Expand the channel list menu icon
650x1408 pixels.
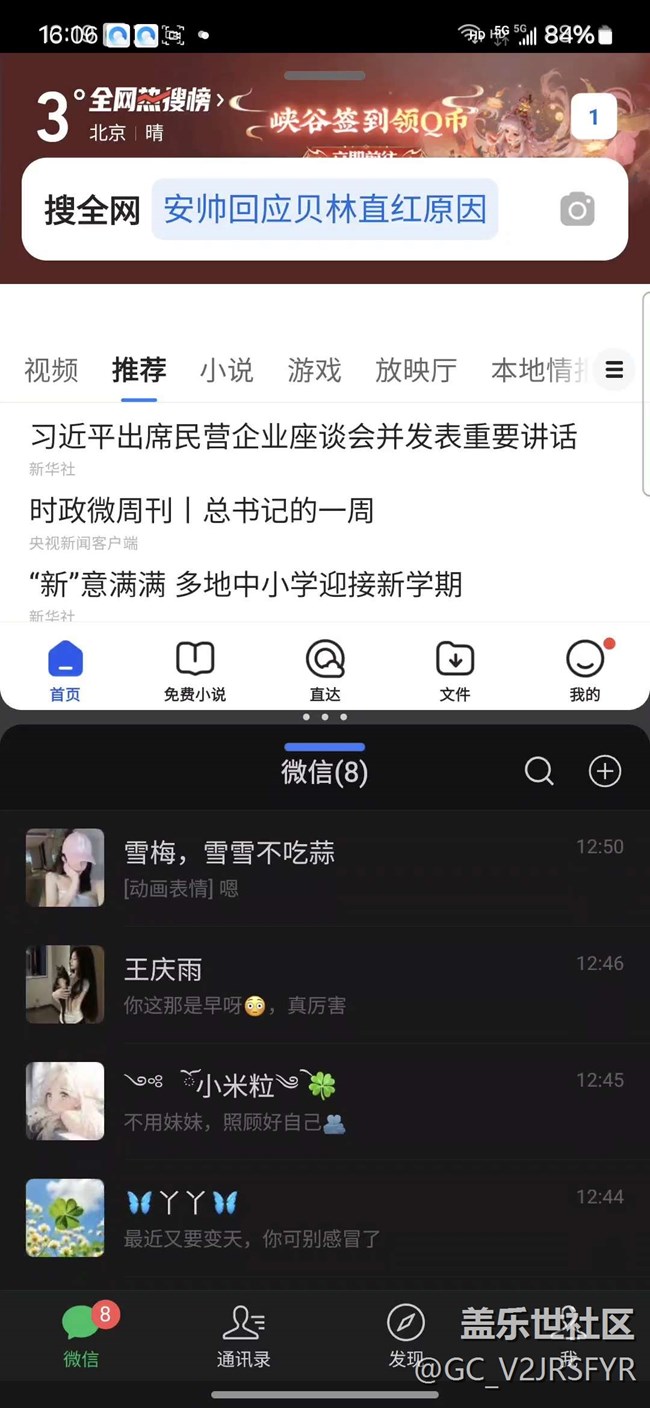(614, 371)
